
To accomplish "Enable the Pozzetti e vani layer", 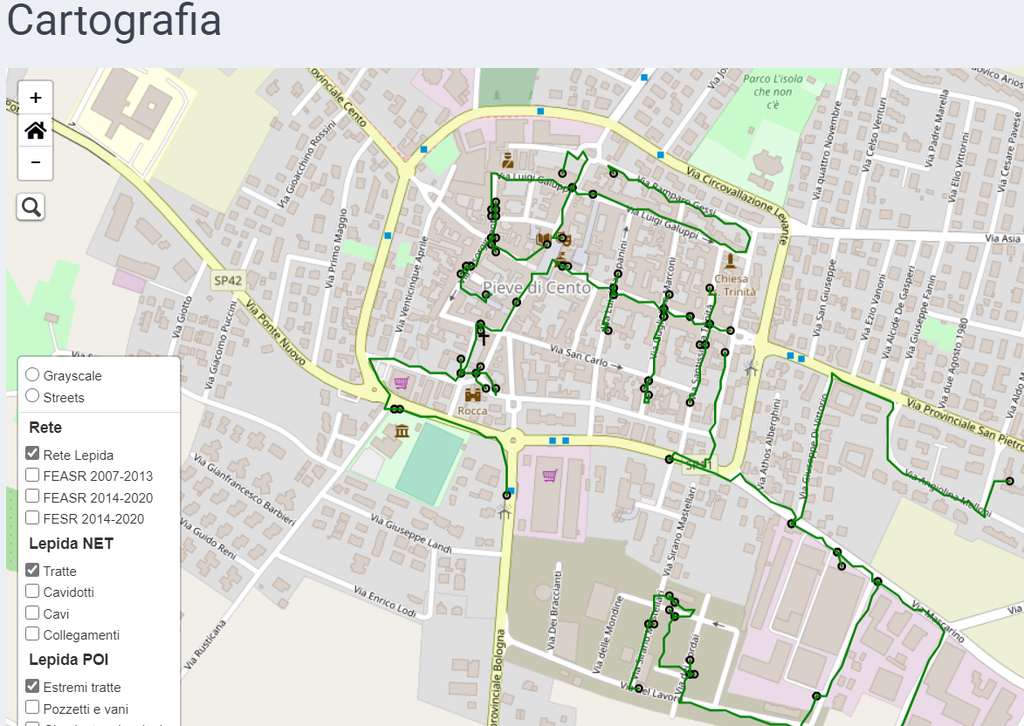I will coord(32,707).
